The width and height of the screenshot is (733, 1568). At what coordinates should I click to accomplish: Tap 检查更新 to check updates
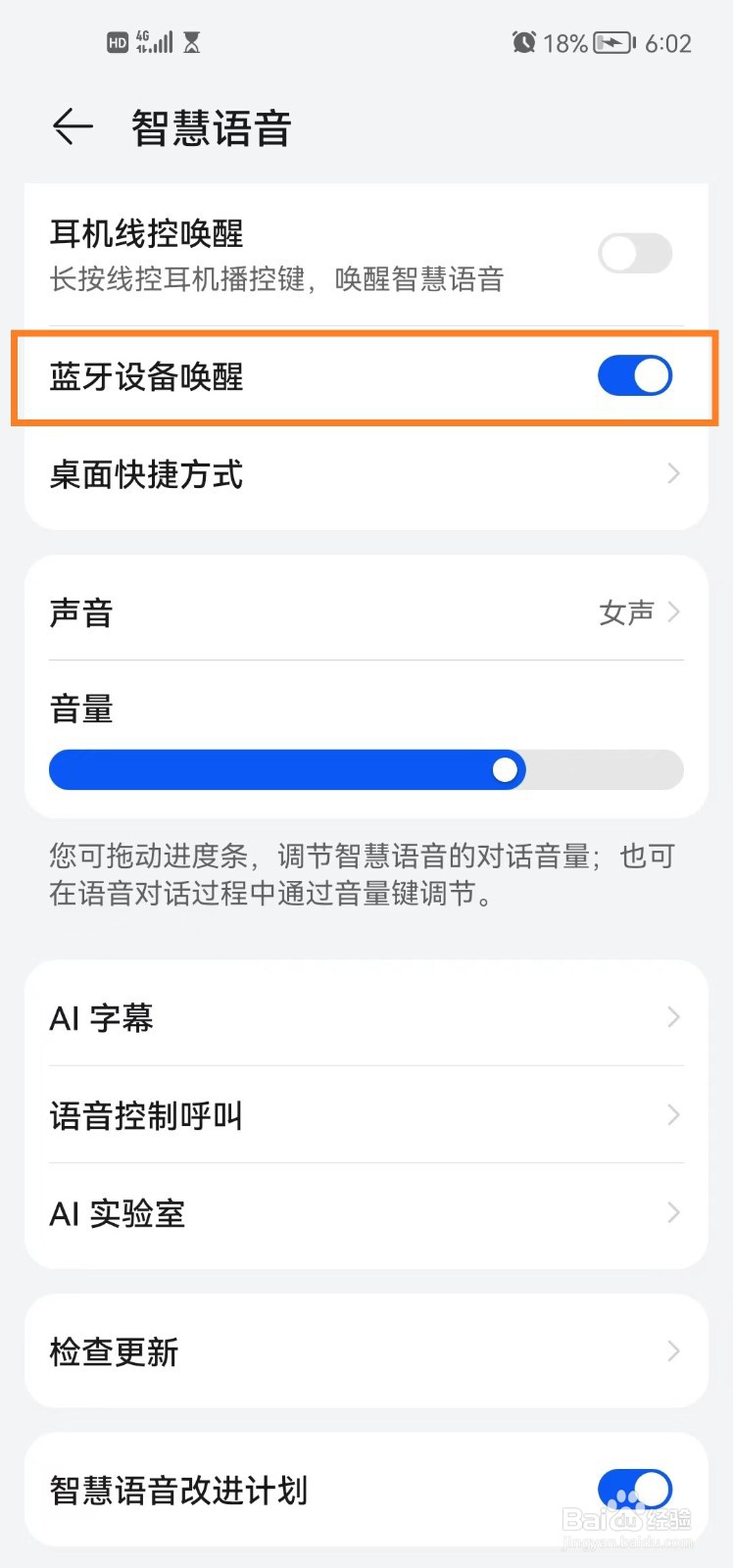click(366, 1351)
